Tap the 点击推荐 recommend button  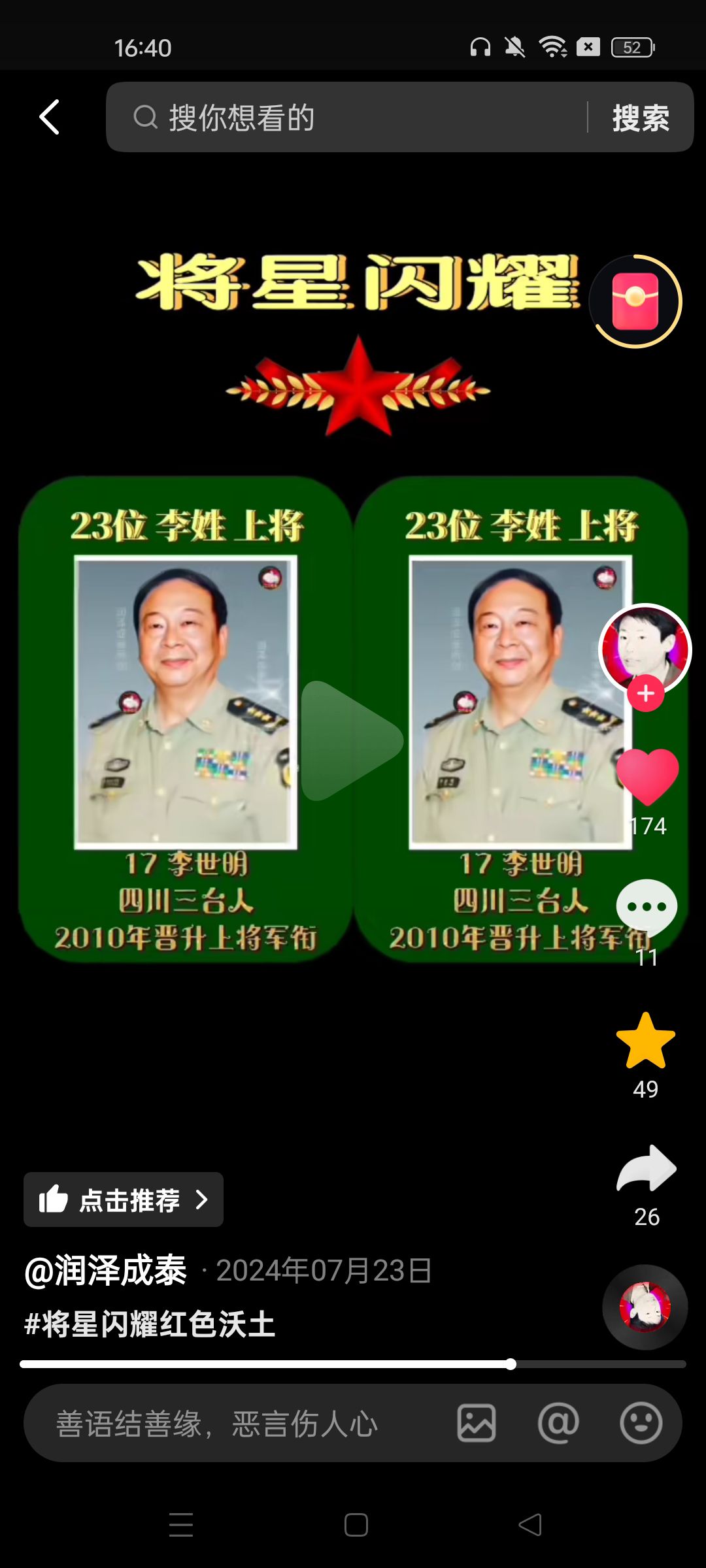point(124,1200)
